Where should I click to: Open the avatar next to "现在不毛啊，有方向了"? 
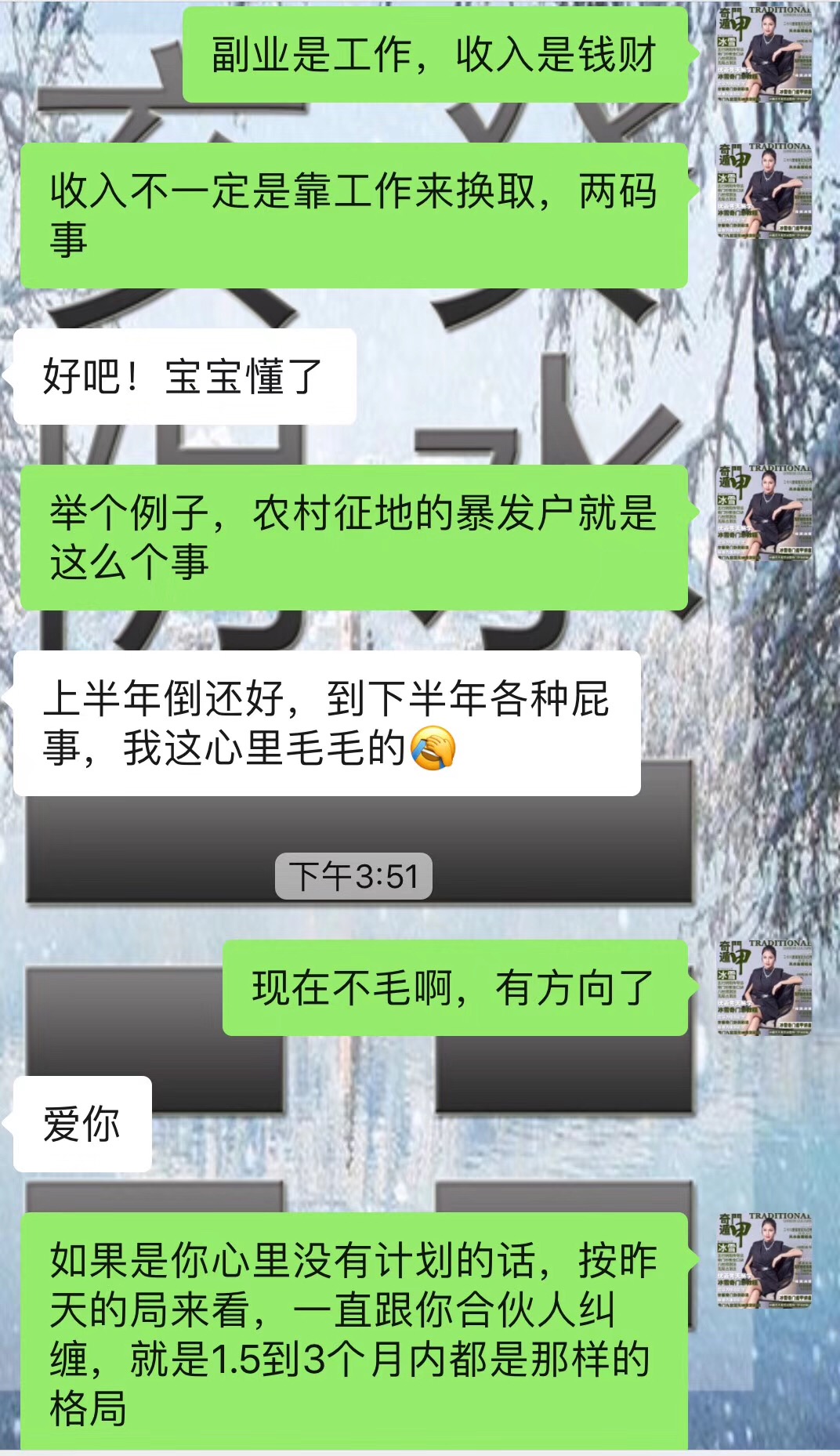click(764, 987)
